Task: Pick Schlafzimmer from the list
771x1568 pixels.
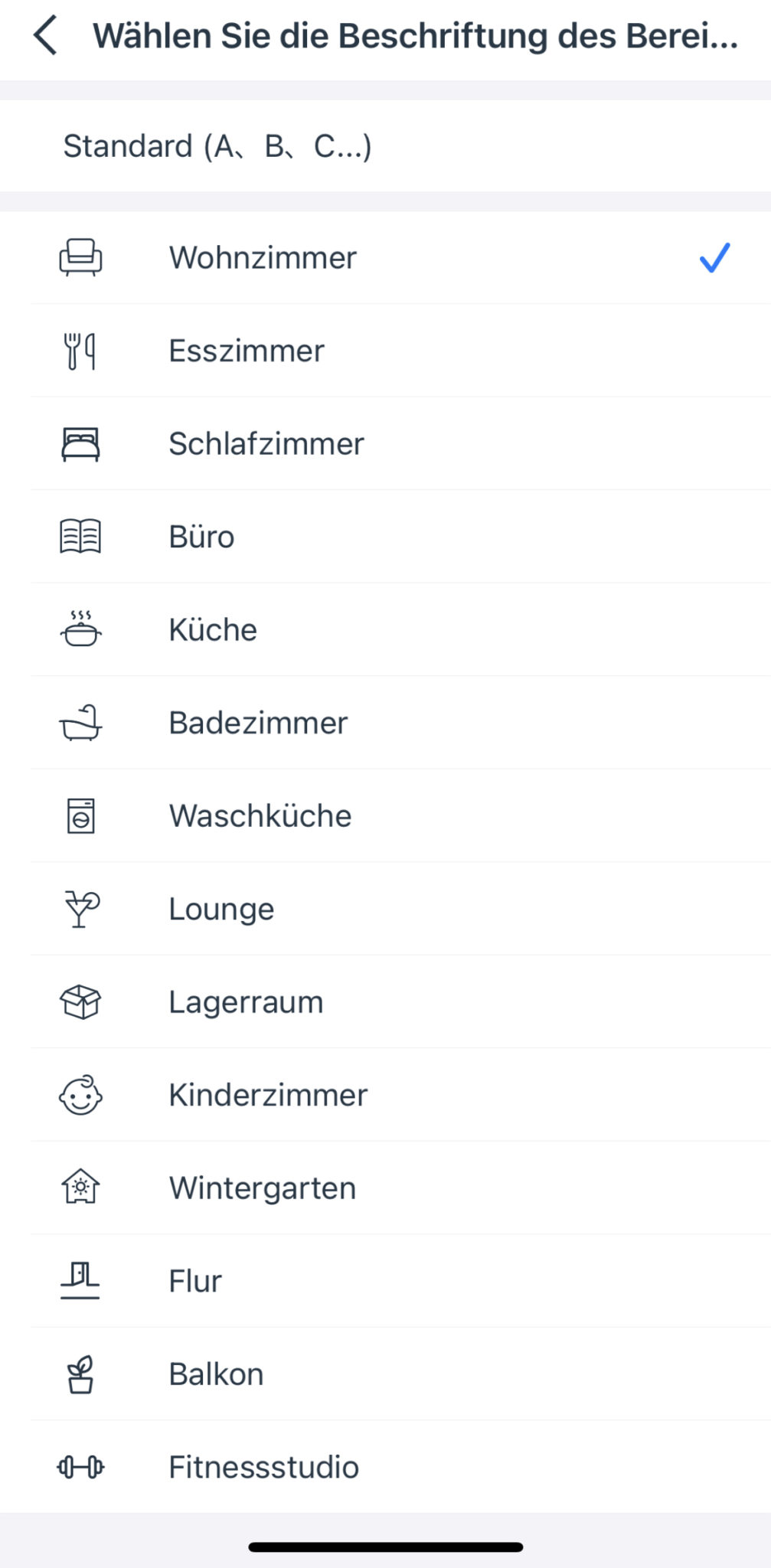Action: [266, 444]
